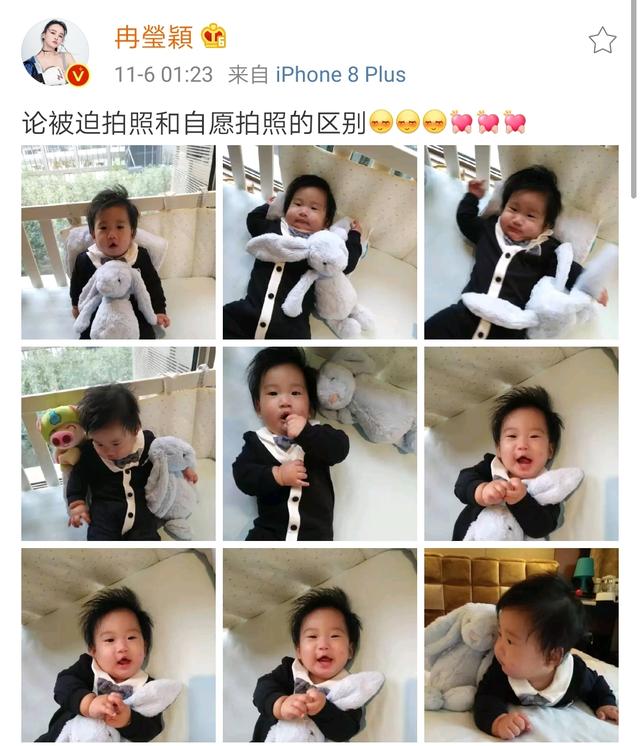The image size is (640, 746).
Task: Open the 冉莹颖 username link
Action: point(154,37)
